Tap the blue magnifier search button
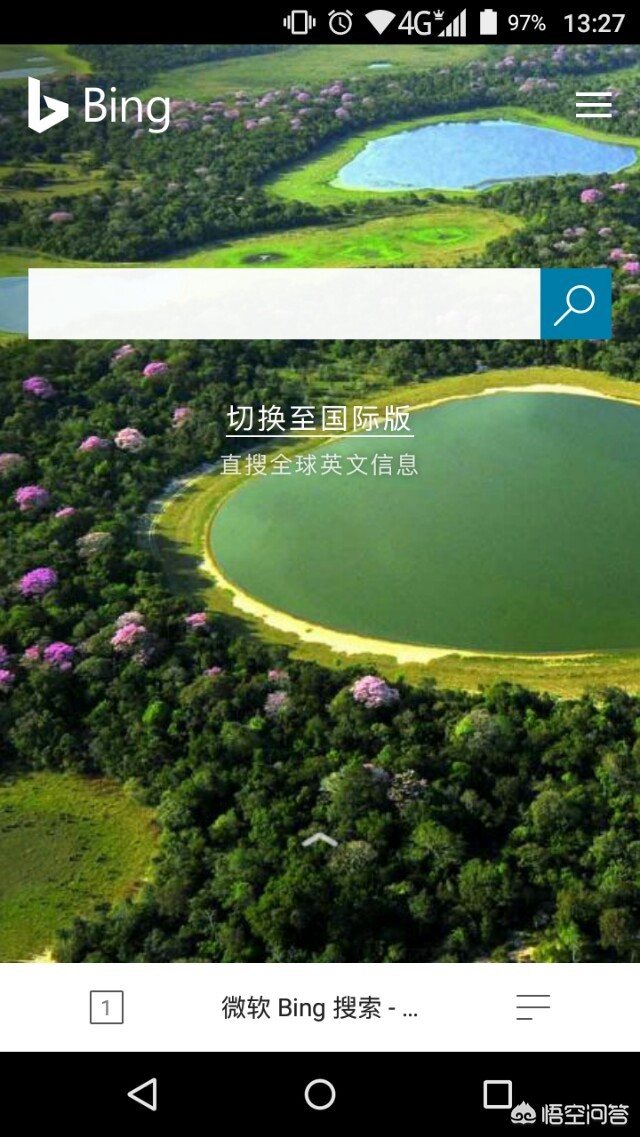The width and height of the screenshot is (640, 1137). pyautogui.click(x=575, y=304)
